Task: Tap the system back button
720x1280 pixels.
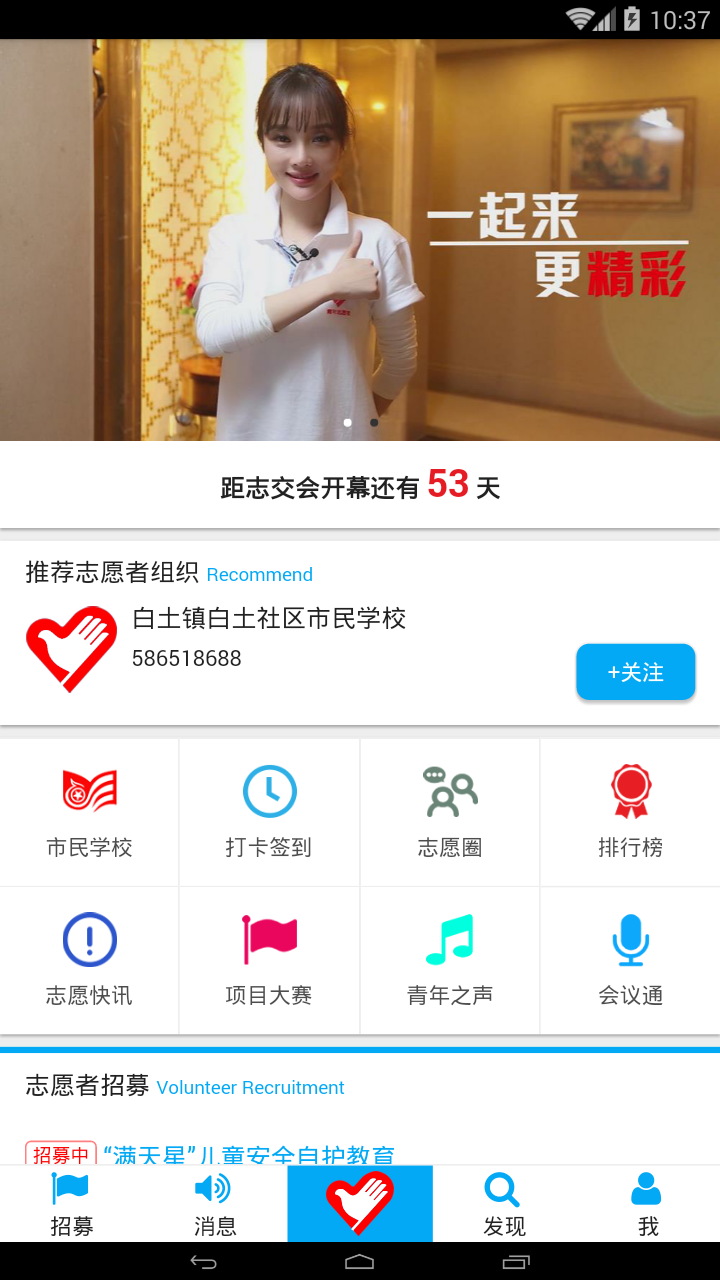Action: point(203,1262)
